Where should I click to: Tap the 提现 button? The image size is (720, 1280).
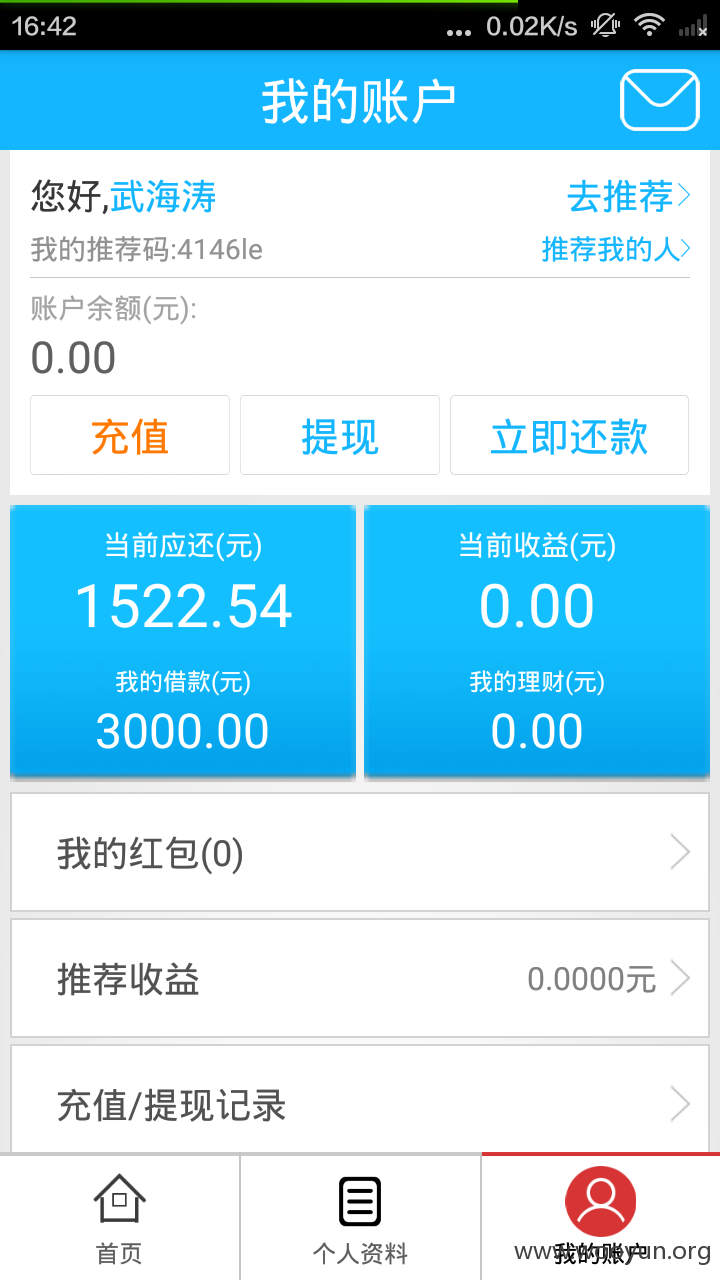click(x=340, y=435)
